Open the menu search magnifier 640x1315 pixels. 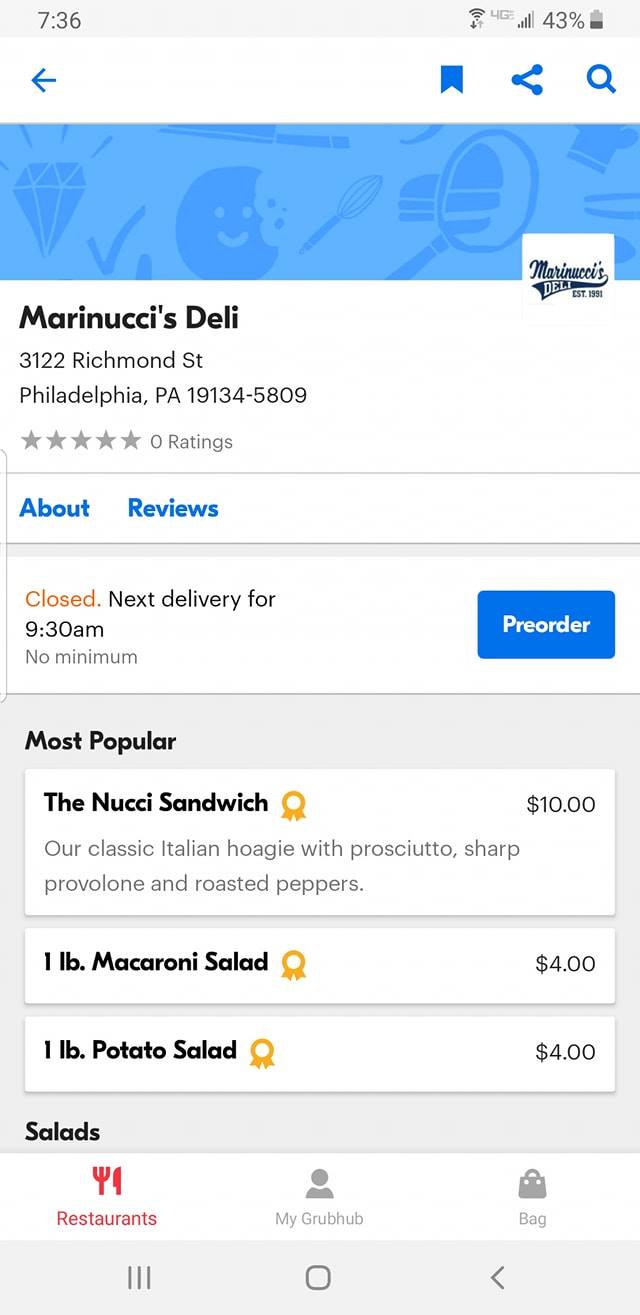pos(601,79)
